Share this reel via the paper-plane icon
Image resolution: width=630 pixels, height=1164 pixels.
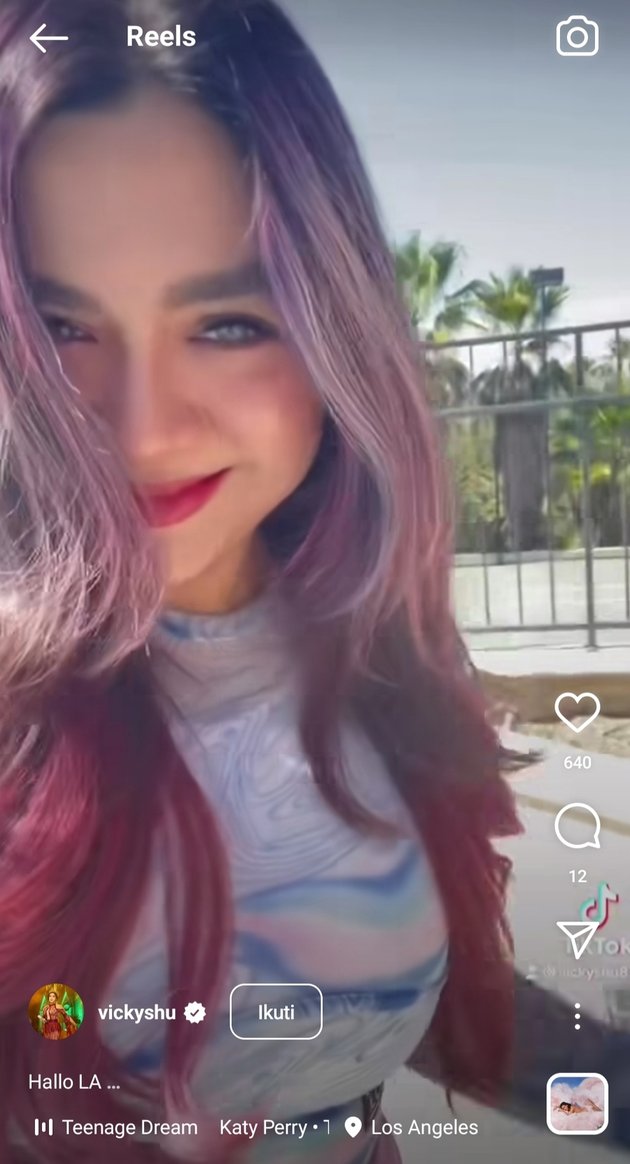[577, 939]
